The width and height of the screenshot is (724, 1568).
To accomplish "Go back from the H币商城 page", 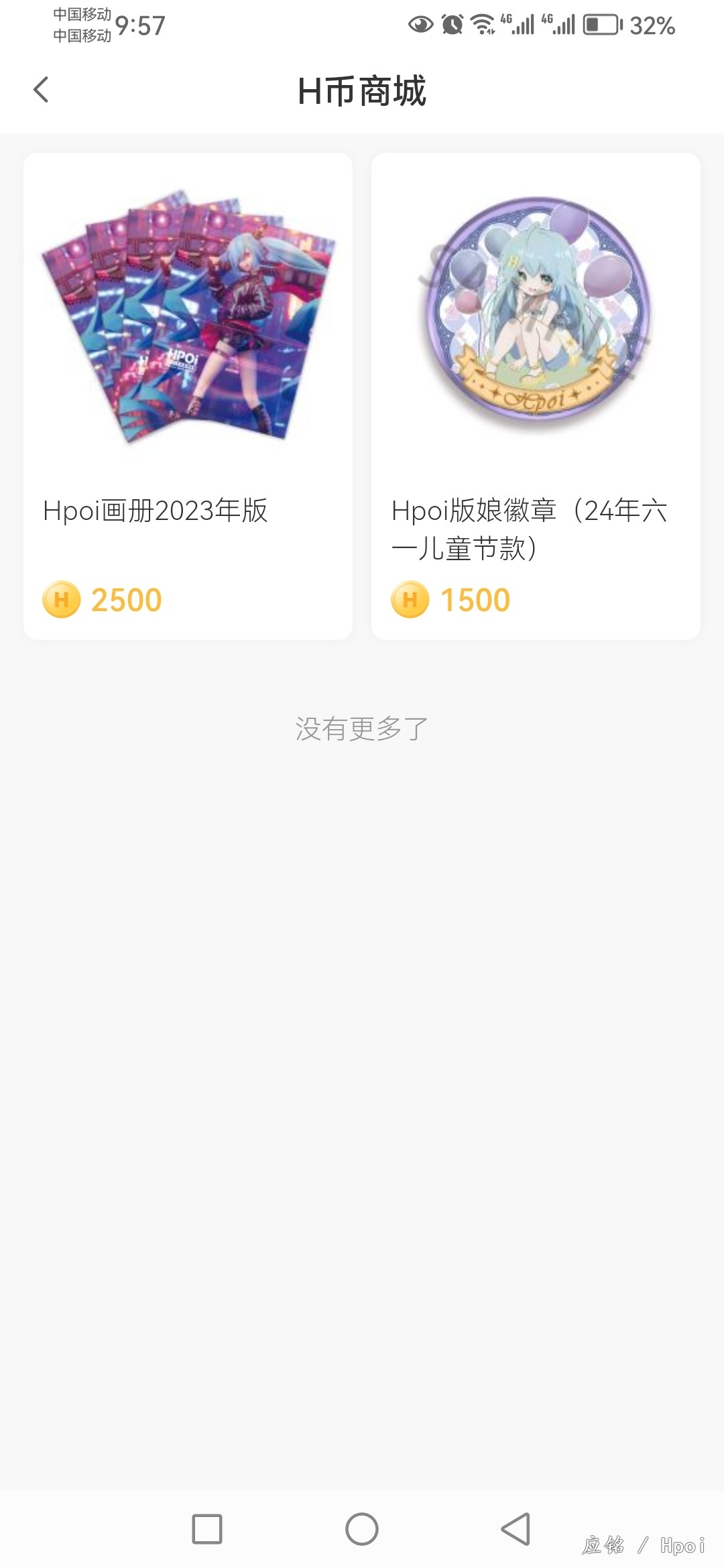I will (42, 90).
